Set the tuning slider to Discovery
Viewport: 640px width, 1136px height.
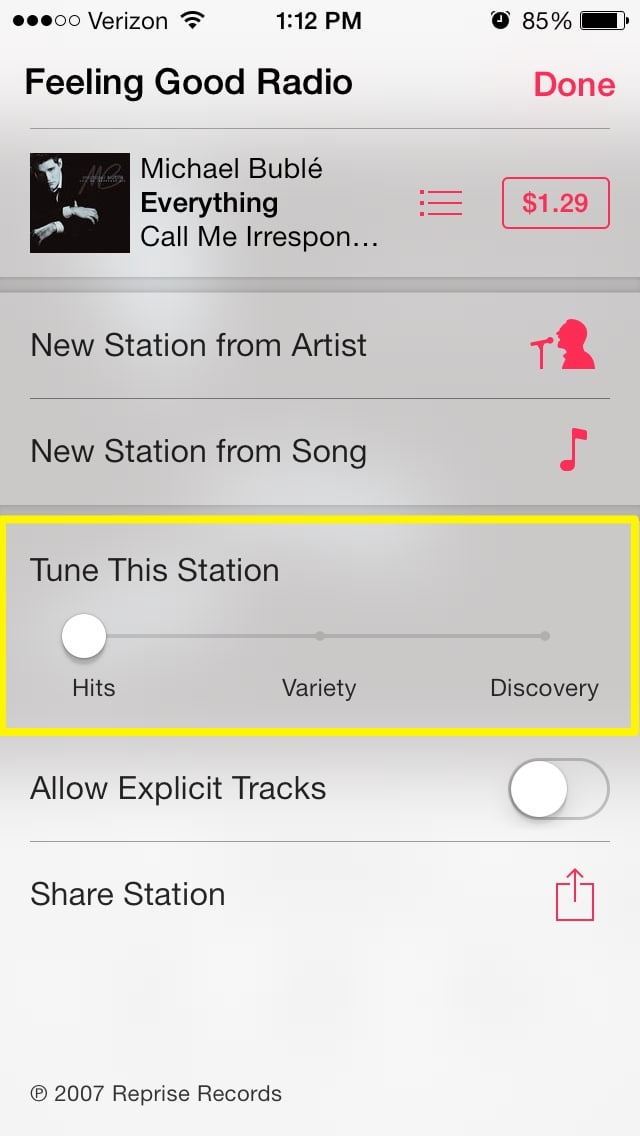(x=544, y=636)
